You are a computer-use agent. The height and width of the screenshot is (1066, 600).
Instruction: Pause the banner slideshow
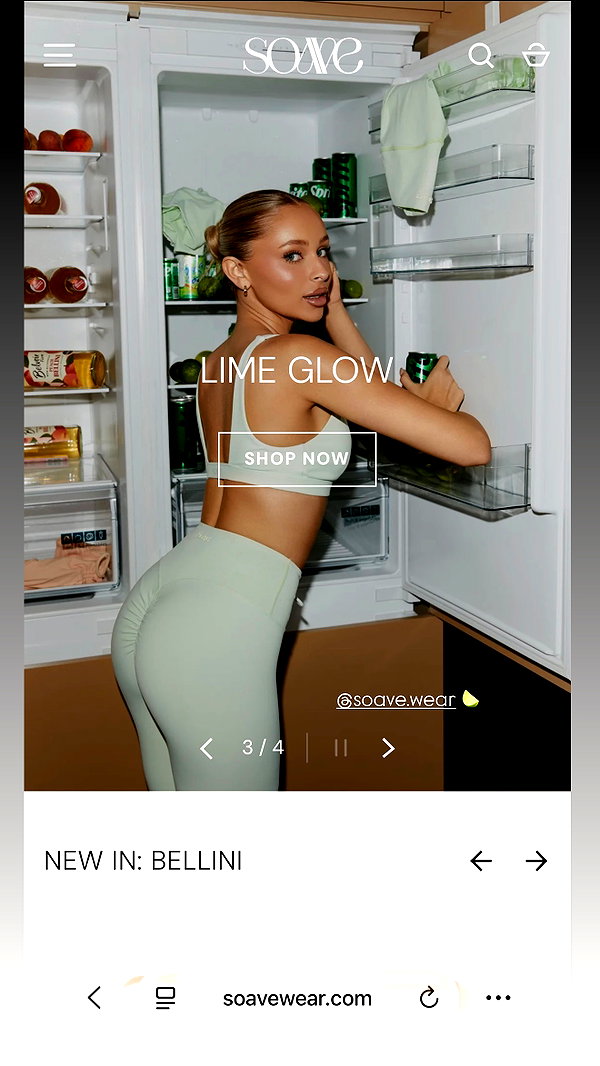pyautogui.click(x=341, y=748)
